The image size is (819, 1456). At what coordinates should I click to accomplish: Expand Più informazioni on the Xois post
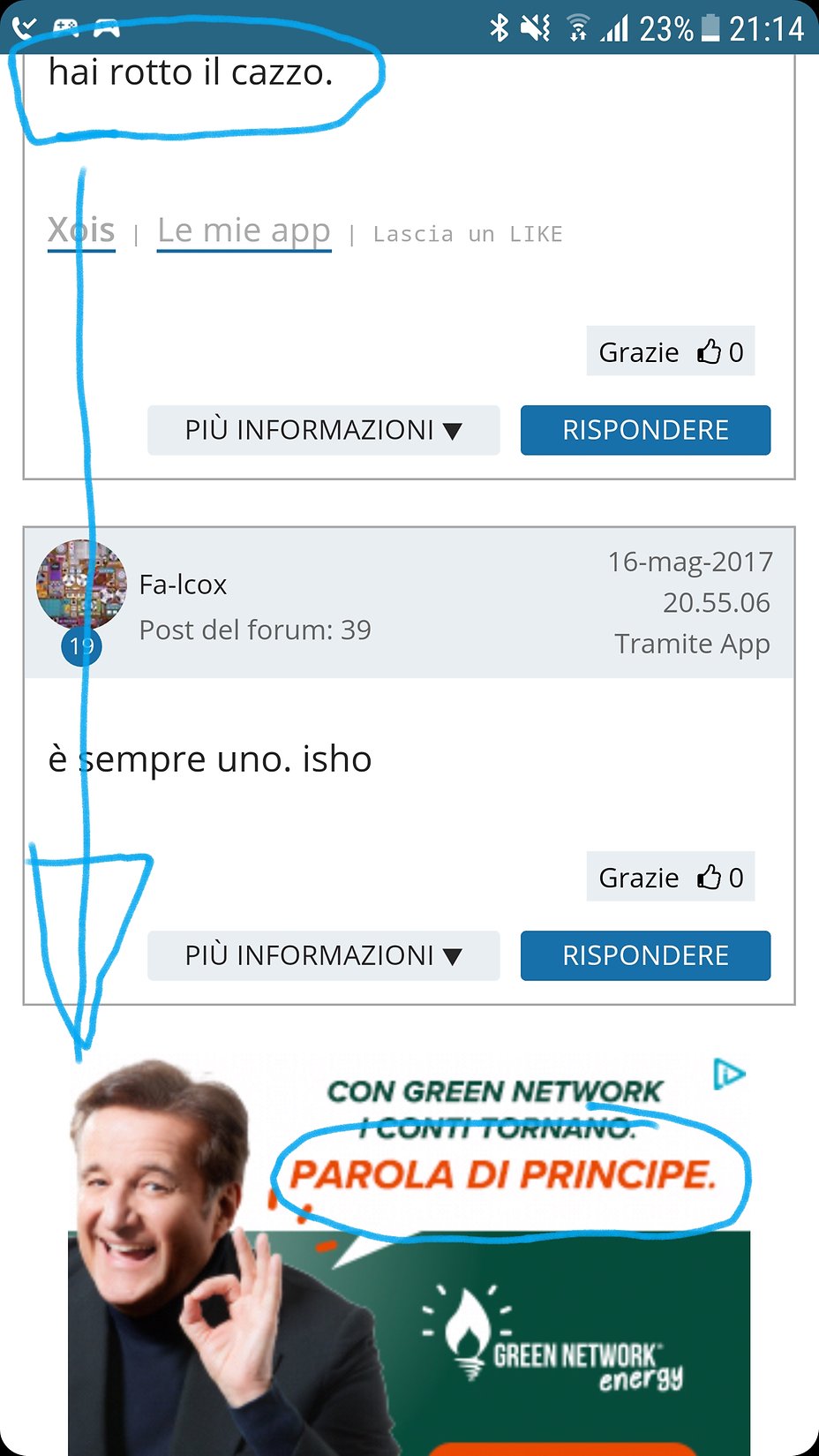point(323,430)
